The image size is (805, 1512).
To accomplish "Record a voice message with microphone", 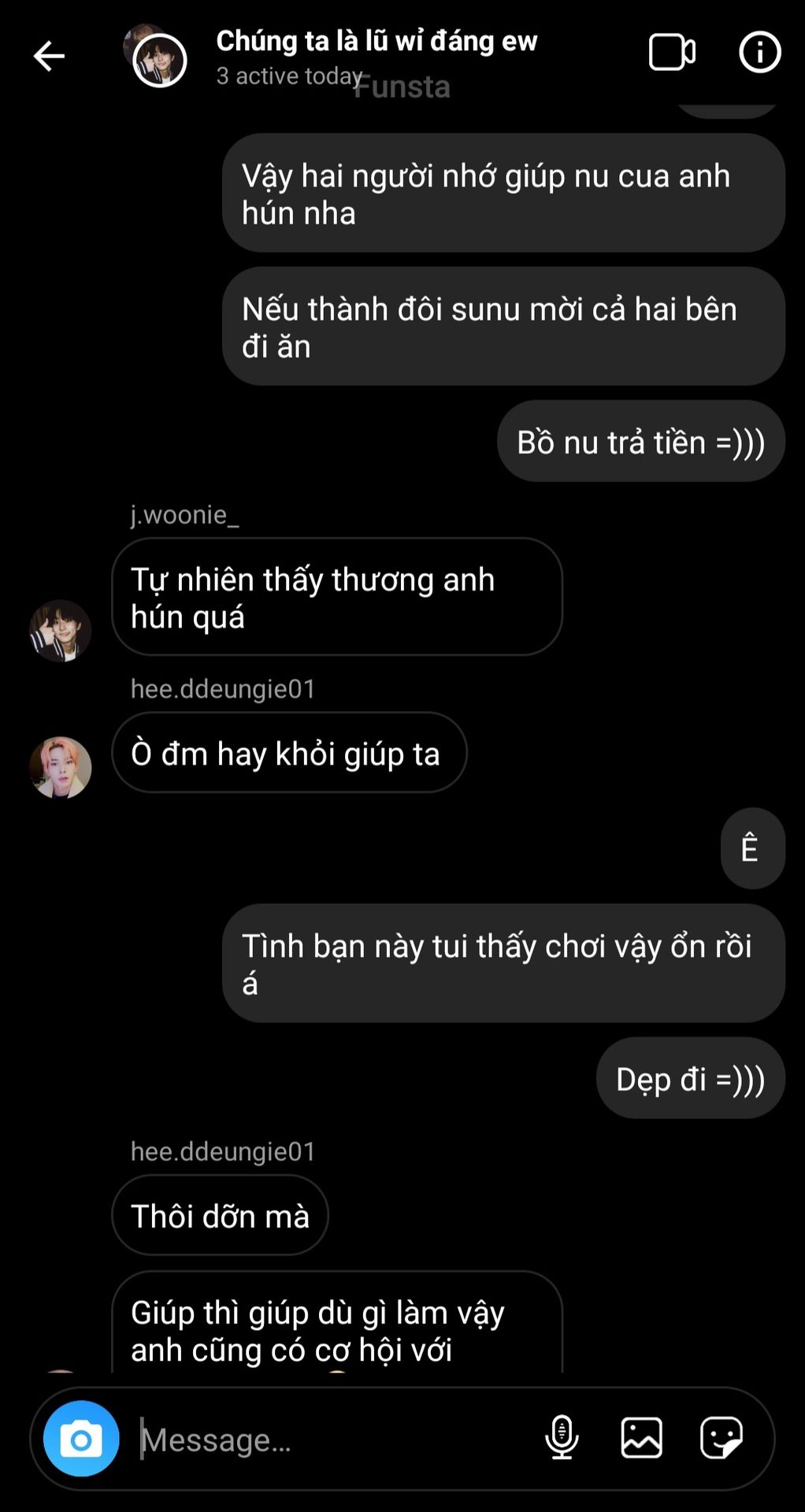I will 562,1438.
